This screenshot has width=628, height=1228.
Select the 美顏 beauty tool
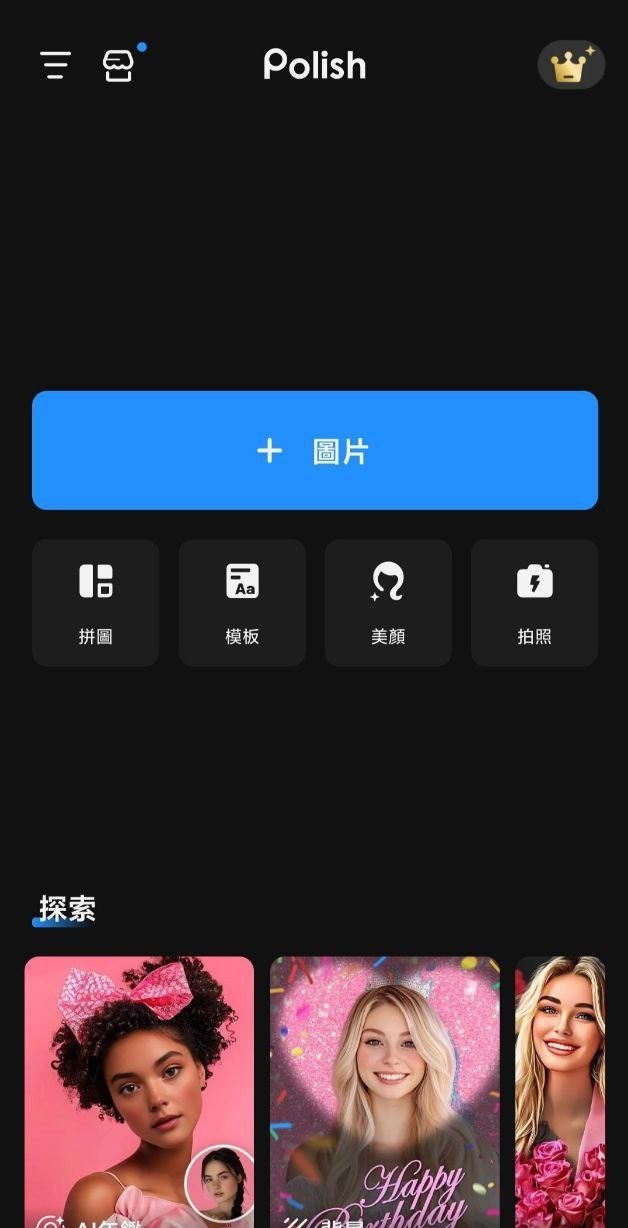[388, 602]
